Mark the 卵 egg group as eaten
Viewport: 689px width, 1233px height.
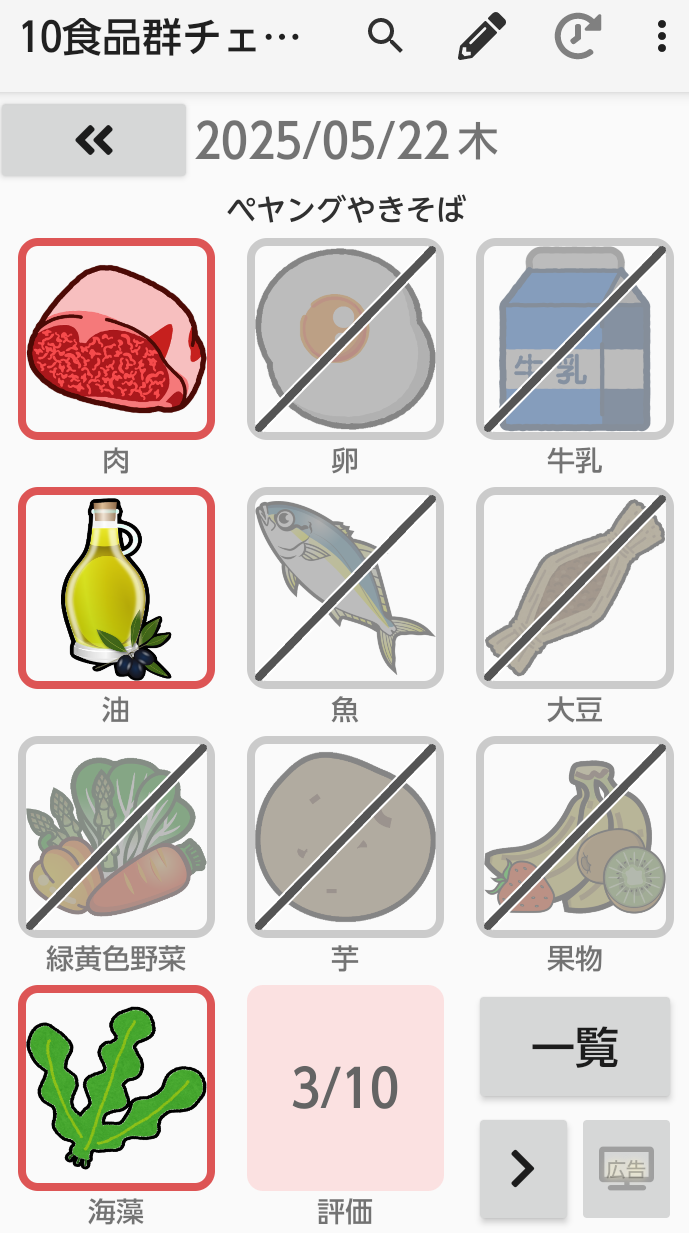[345, 339]
